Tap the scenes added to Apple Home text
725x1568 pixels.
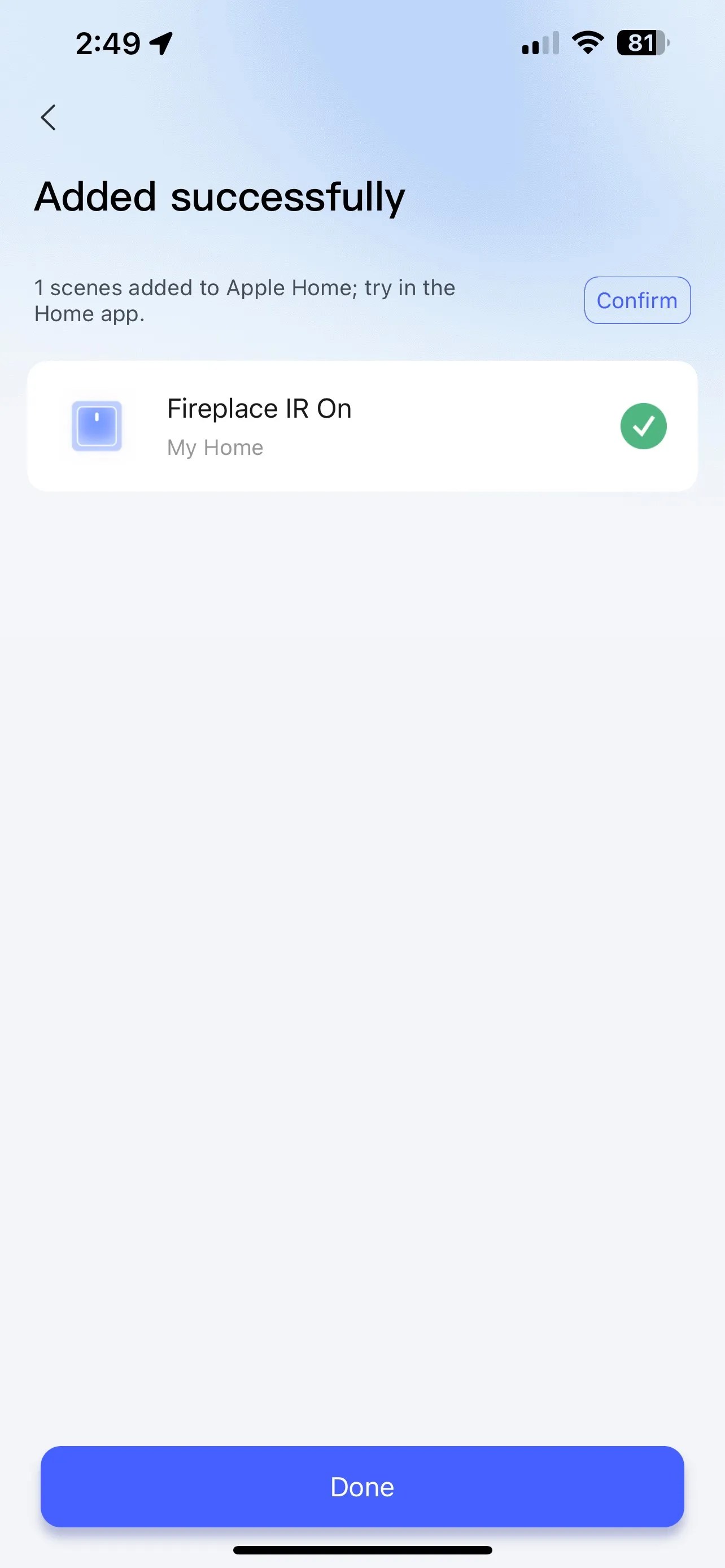243,300
